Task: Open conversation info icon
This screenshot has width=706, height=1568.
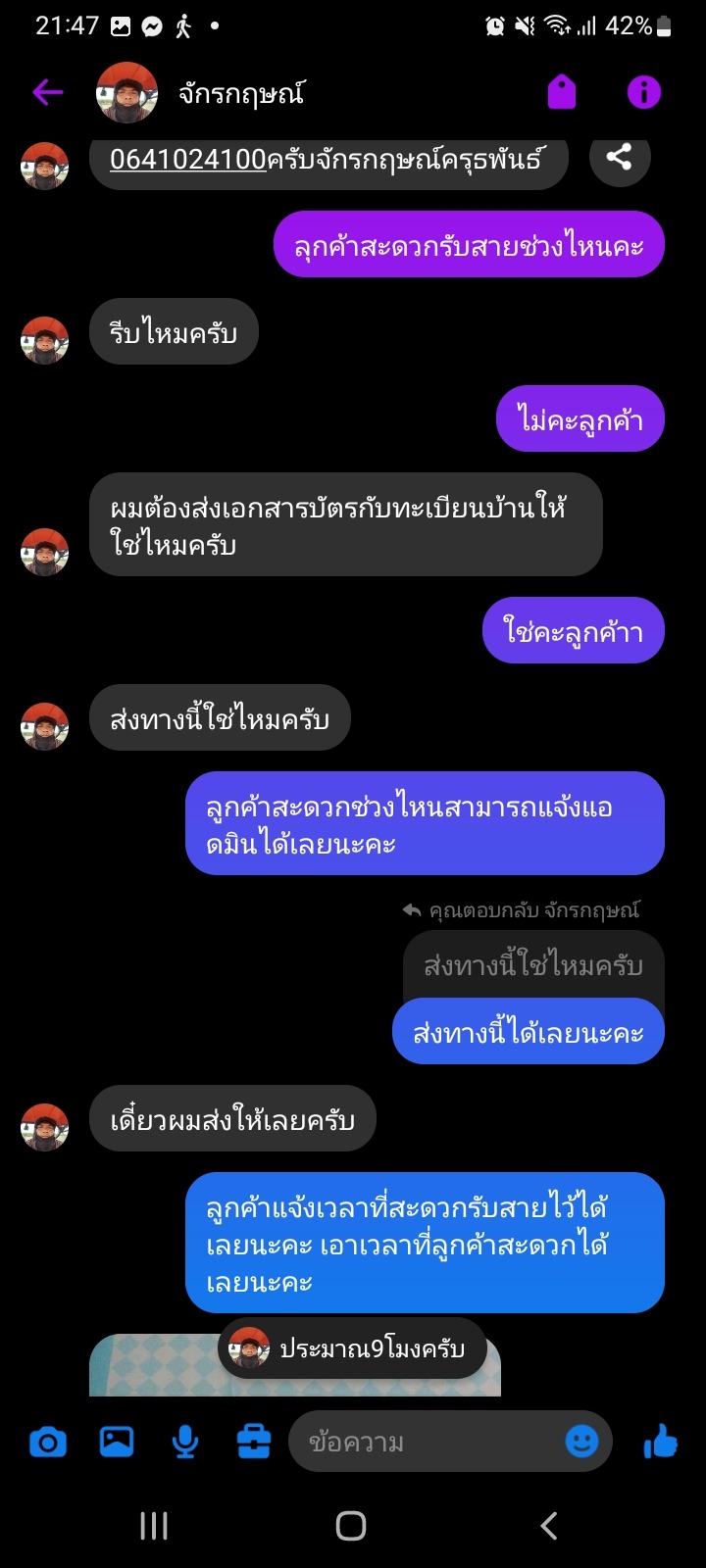Action: pyautogui.click(x=643, y=93)
